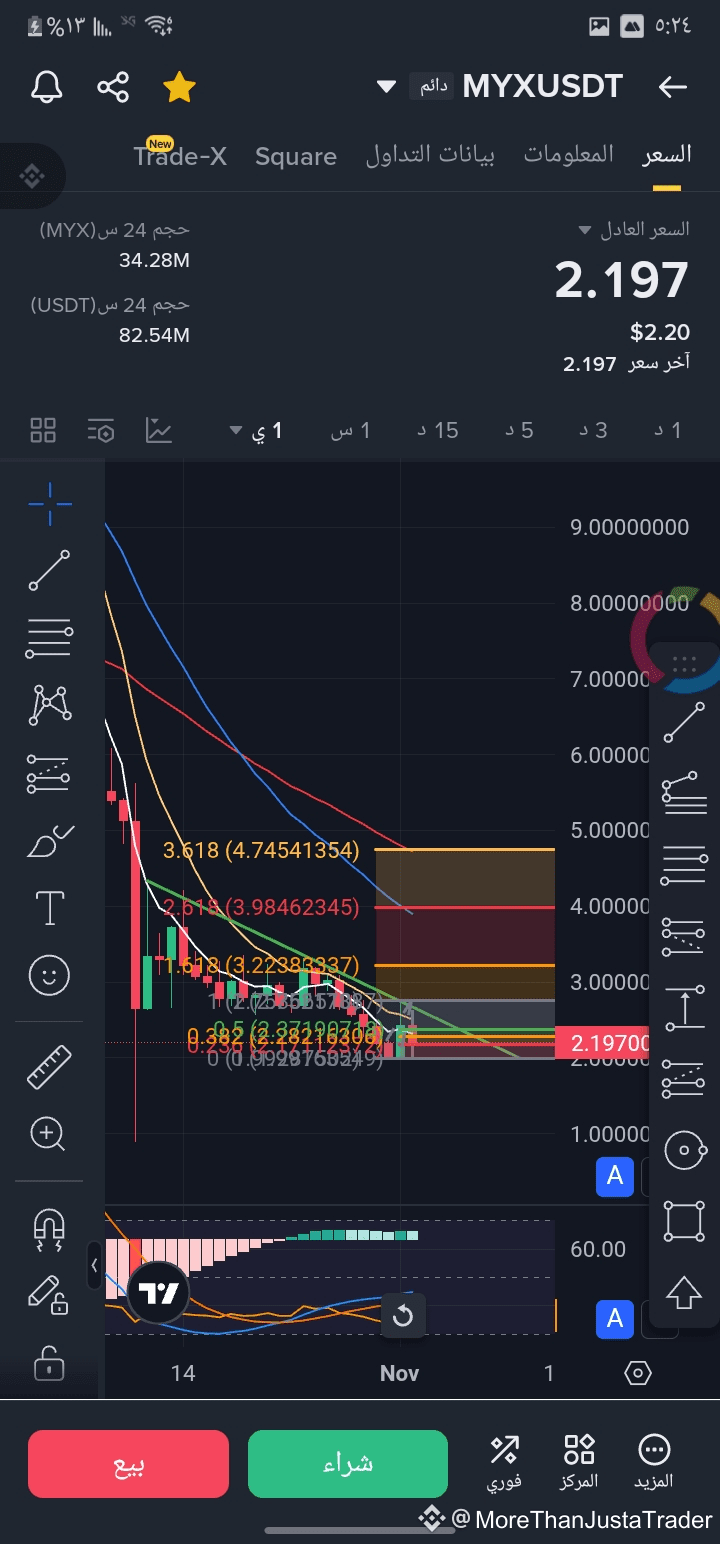This screenshot has width=720, height=1544.
Task: Go back using the top arrow
Action: 673,87
